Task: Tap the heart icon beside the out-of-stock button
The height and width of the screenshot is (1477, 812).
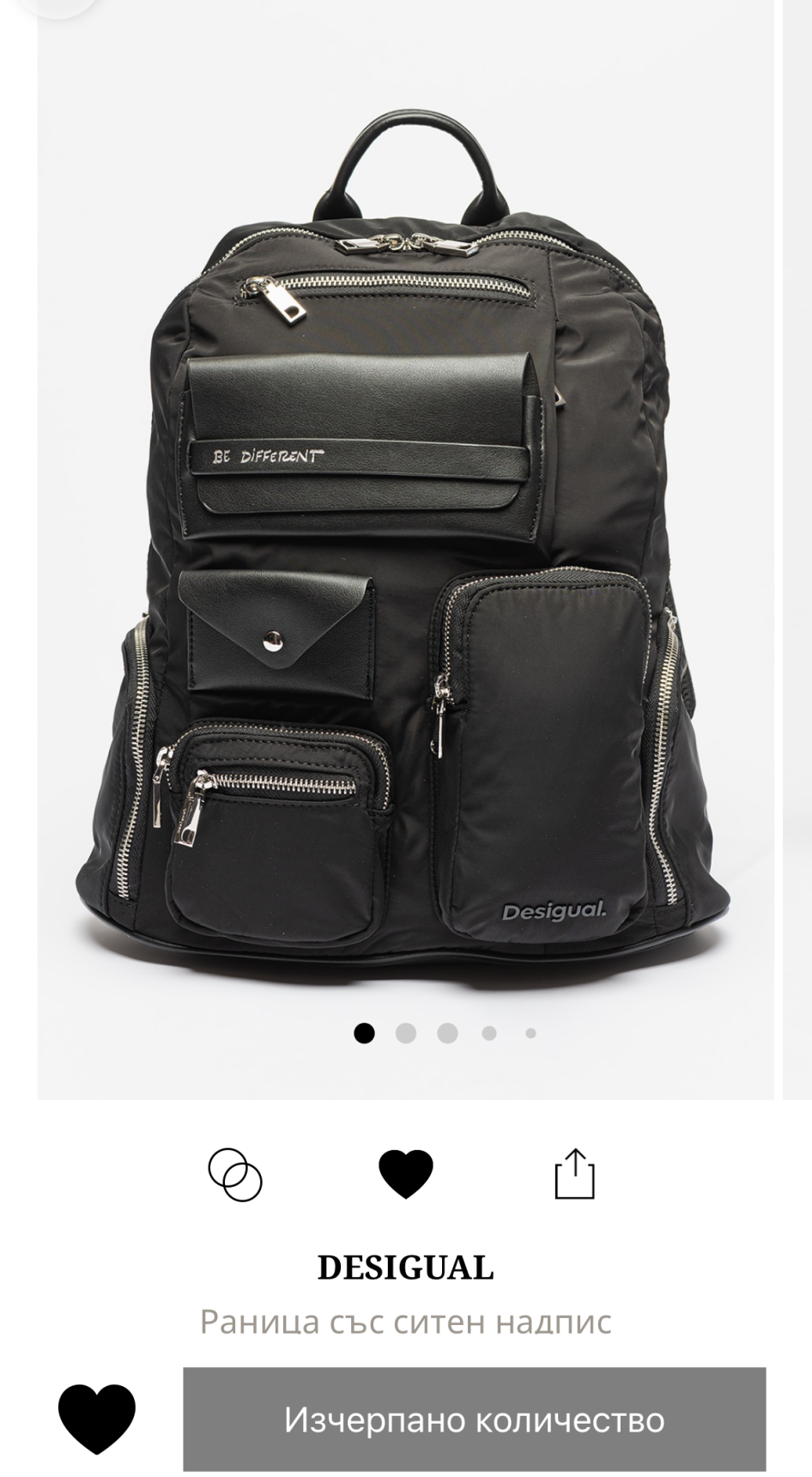Action: click(x=96, y=1419)
